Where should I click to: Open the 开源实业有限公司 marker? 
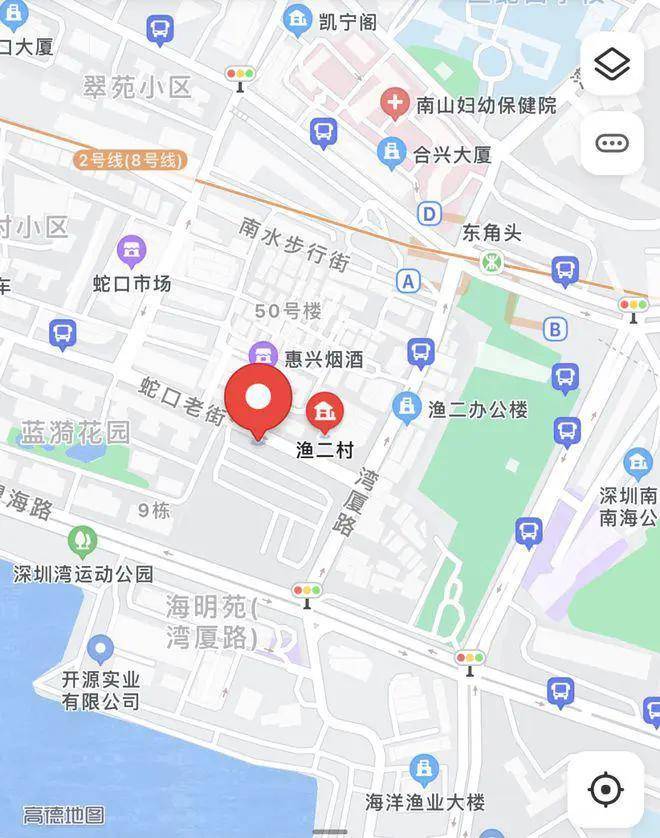(100, 650)
